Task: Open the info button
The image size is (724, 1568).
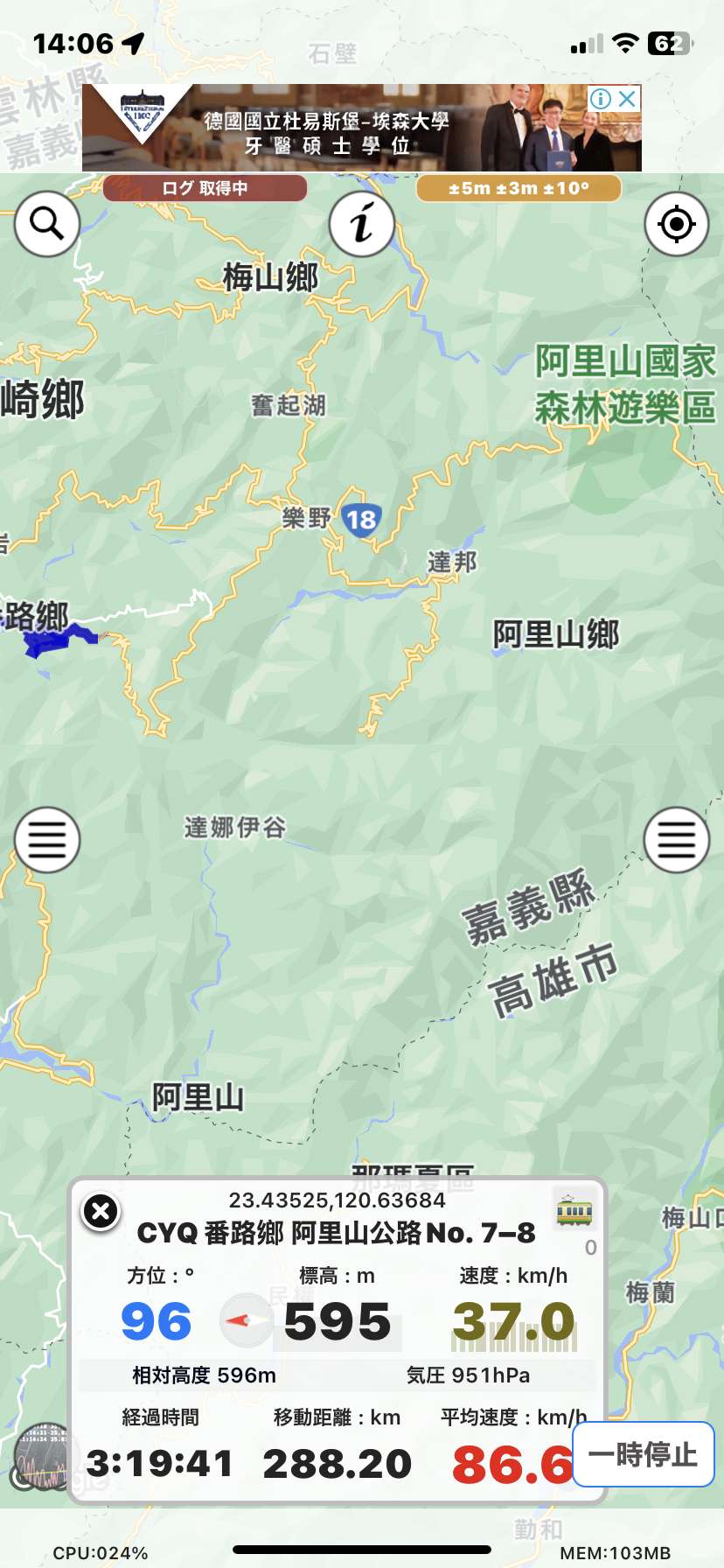Action: point(362,224)
